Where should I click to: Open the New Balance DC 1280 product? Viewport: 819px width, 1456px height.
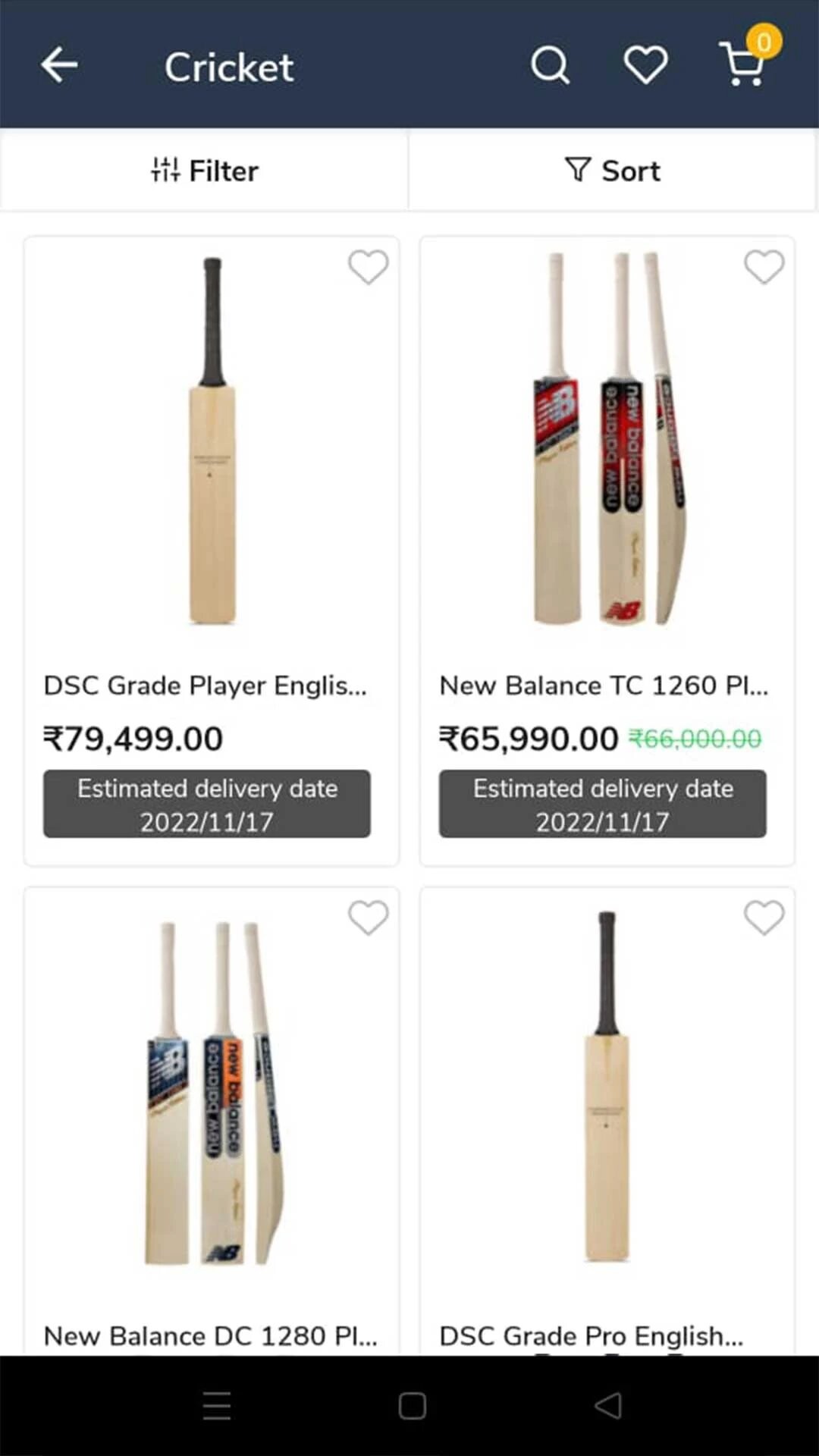pos(212,1122)
